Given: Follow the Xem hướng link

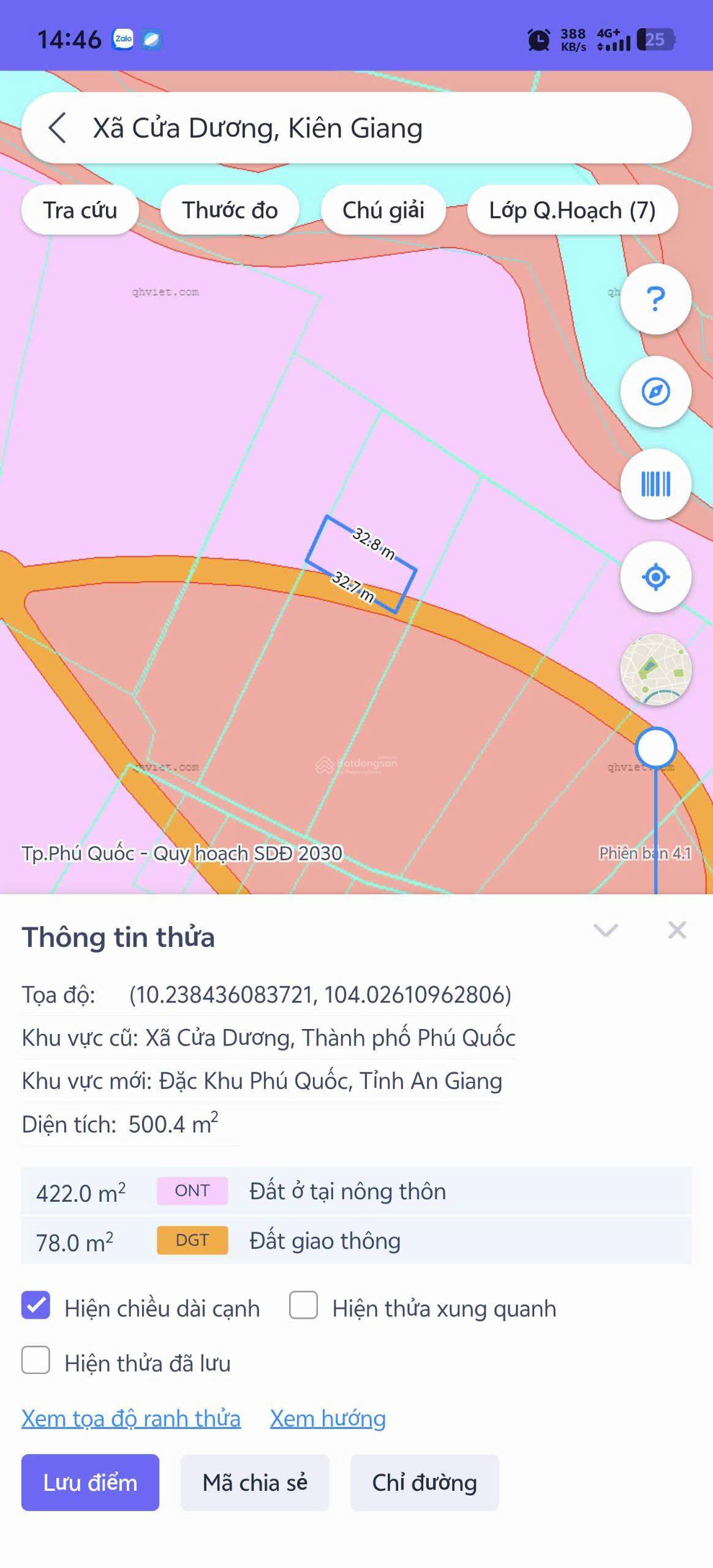Looking at the screenshot, I should (328, 1419).
